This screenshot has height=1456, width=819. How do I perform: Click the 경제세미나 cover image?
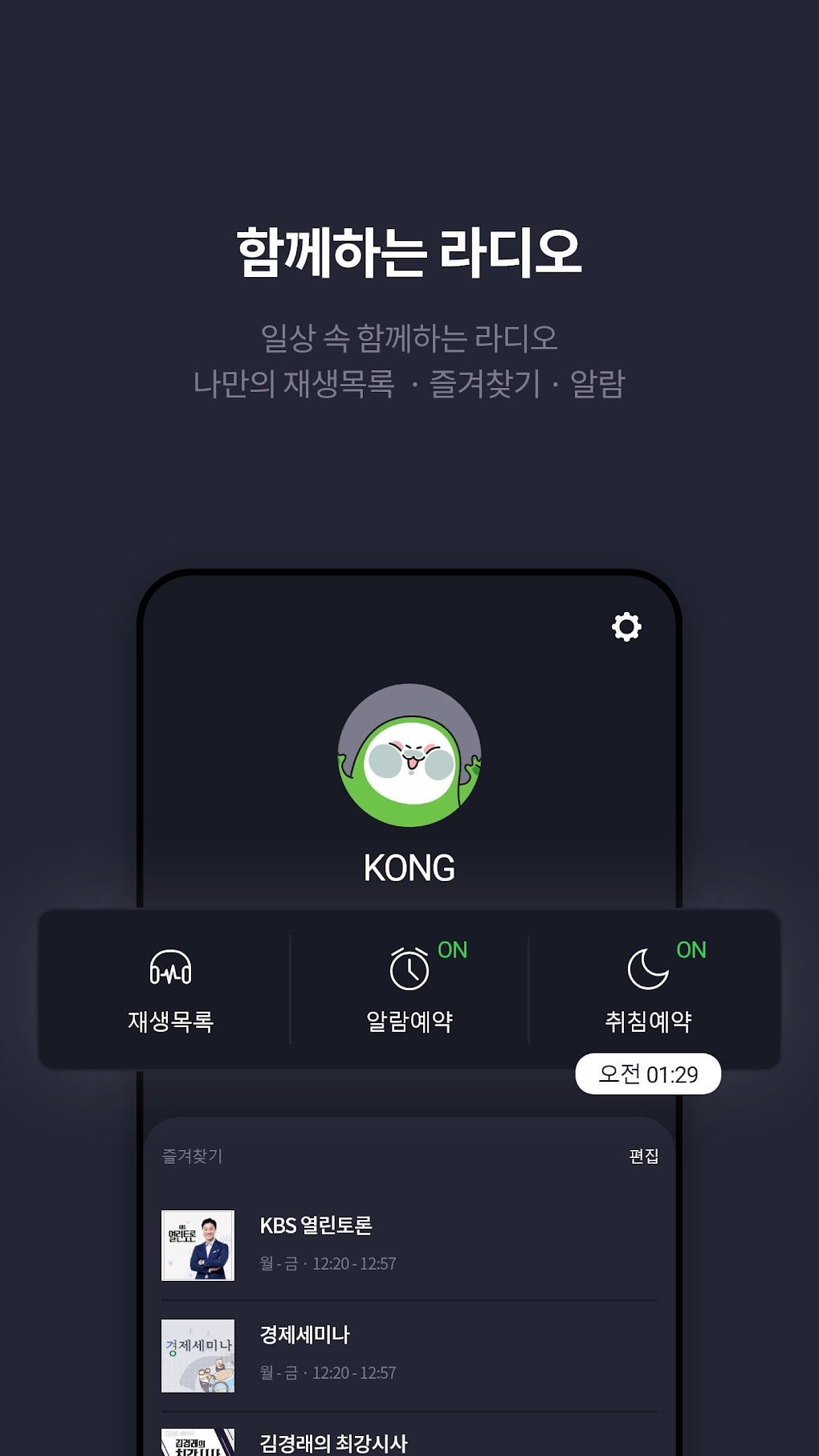click(198, 1353)
